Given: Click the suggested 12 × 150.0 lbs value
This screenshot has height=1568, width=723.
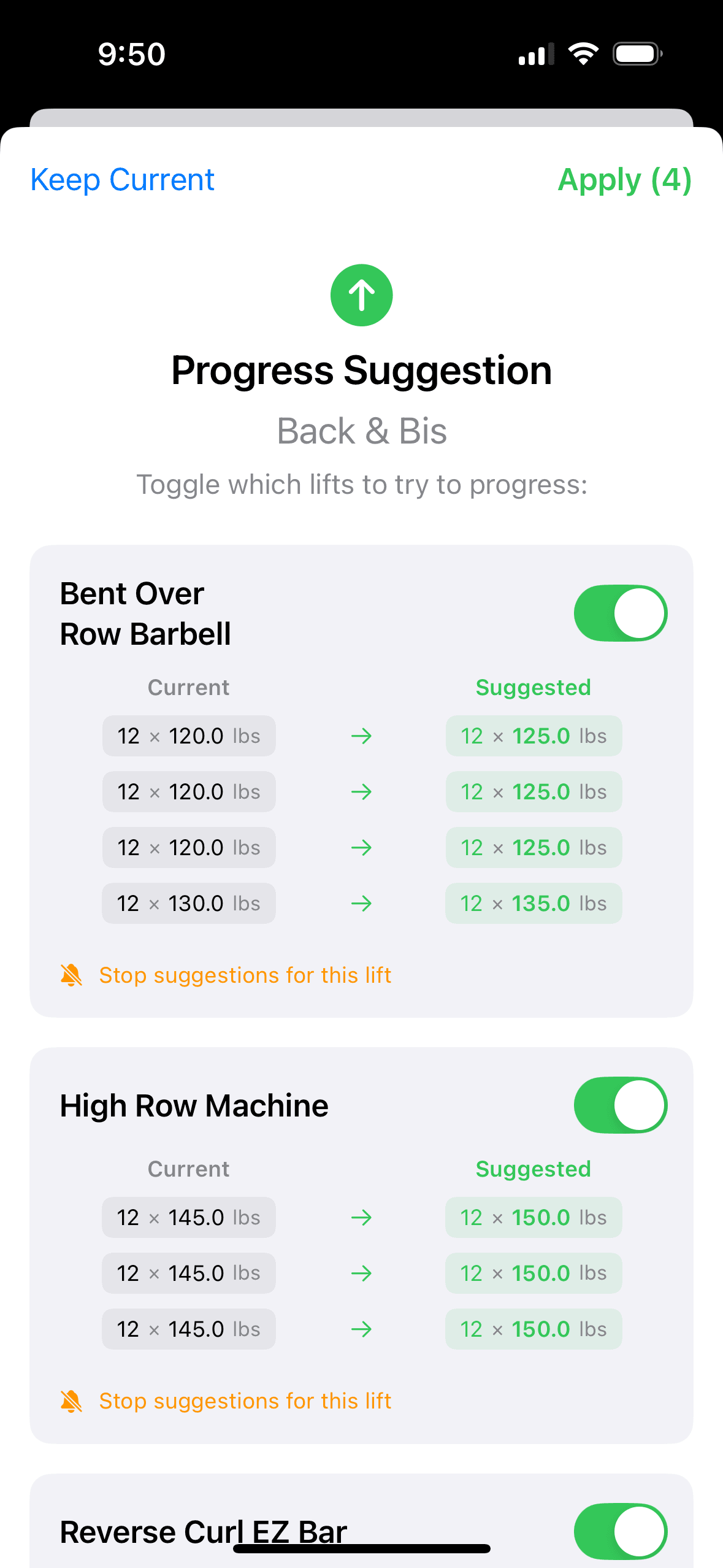Looking at the screenshot, I should point(533,1217).
